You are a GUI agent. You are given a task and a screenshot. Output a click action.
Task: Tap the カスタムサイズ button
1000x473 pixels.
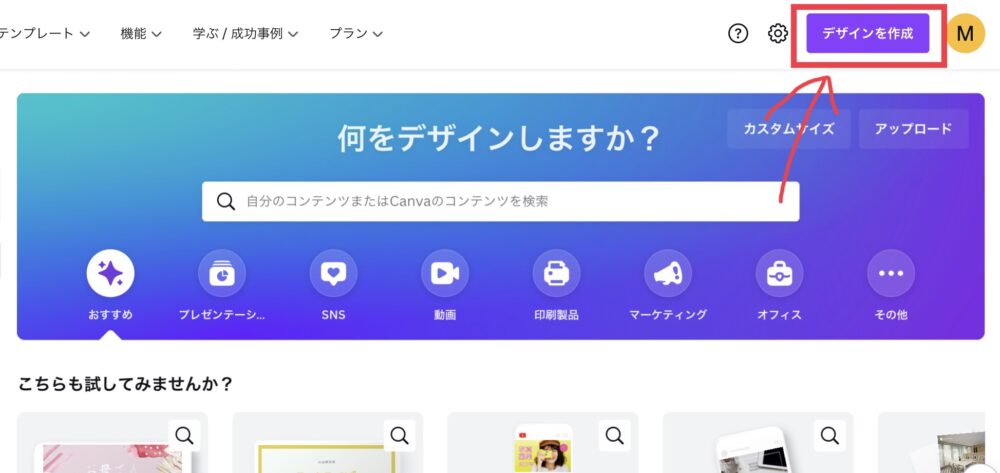point(788,129)
